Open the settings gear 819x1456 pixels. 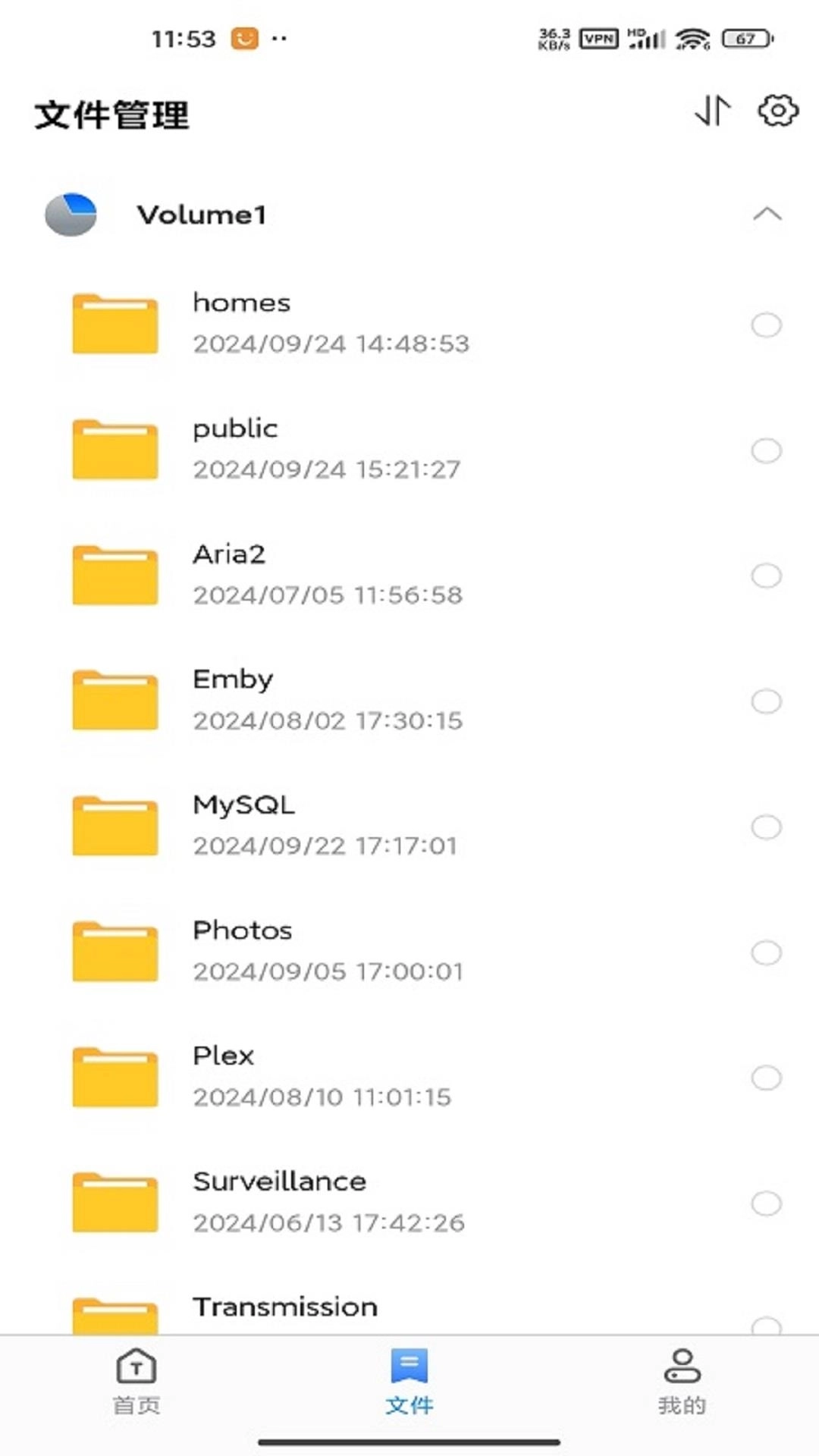click(778, 111)
